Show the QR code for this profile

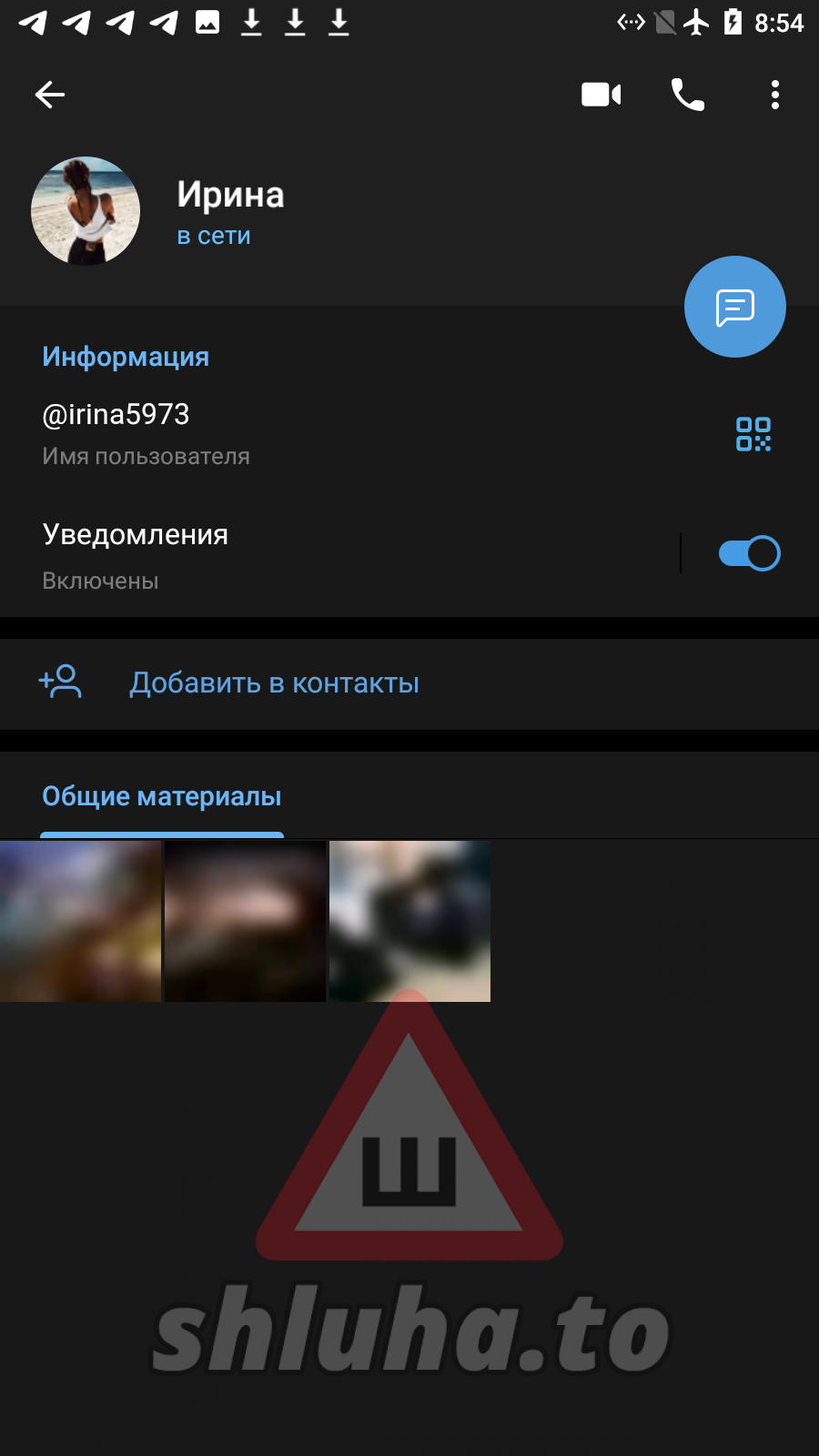click(753, 434)
